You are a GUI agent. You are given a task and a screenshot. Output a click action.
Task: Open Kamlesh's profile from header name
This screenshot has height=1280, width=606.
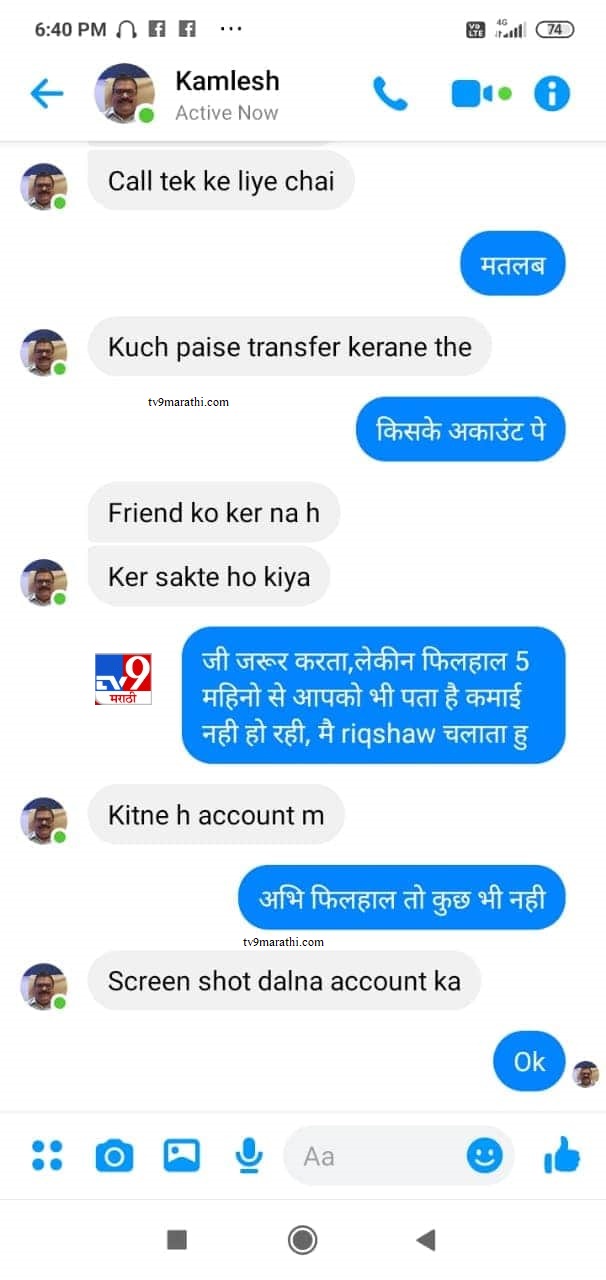point(227,81)
